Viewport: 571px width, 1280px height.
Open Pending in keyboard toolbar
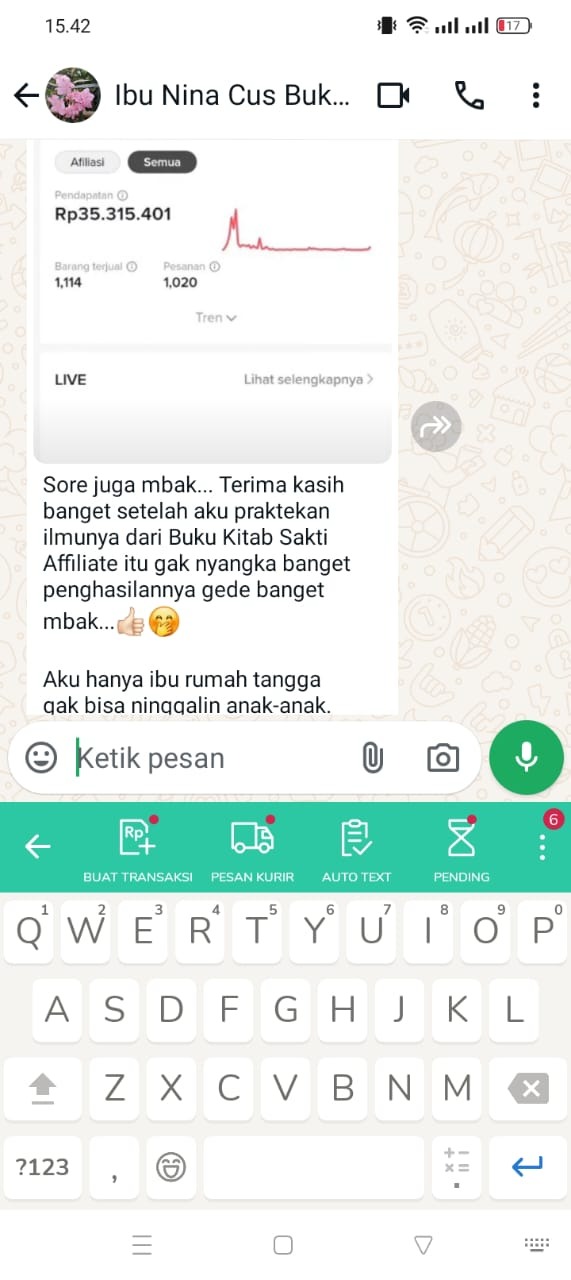click(x=461, y=849)
